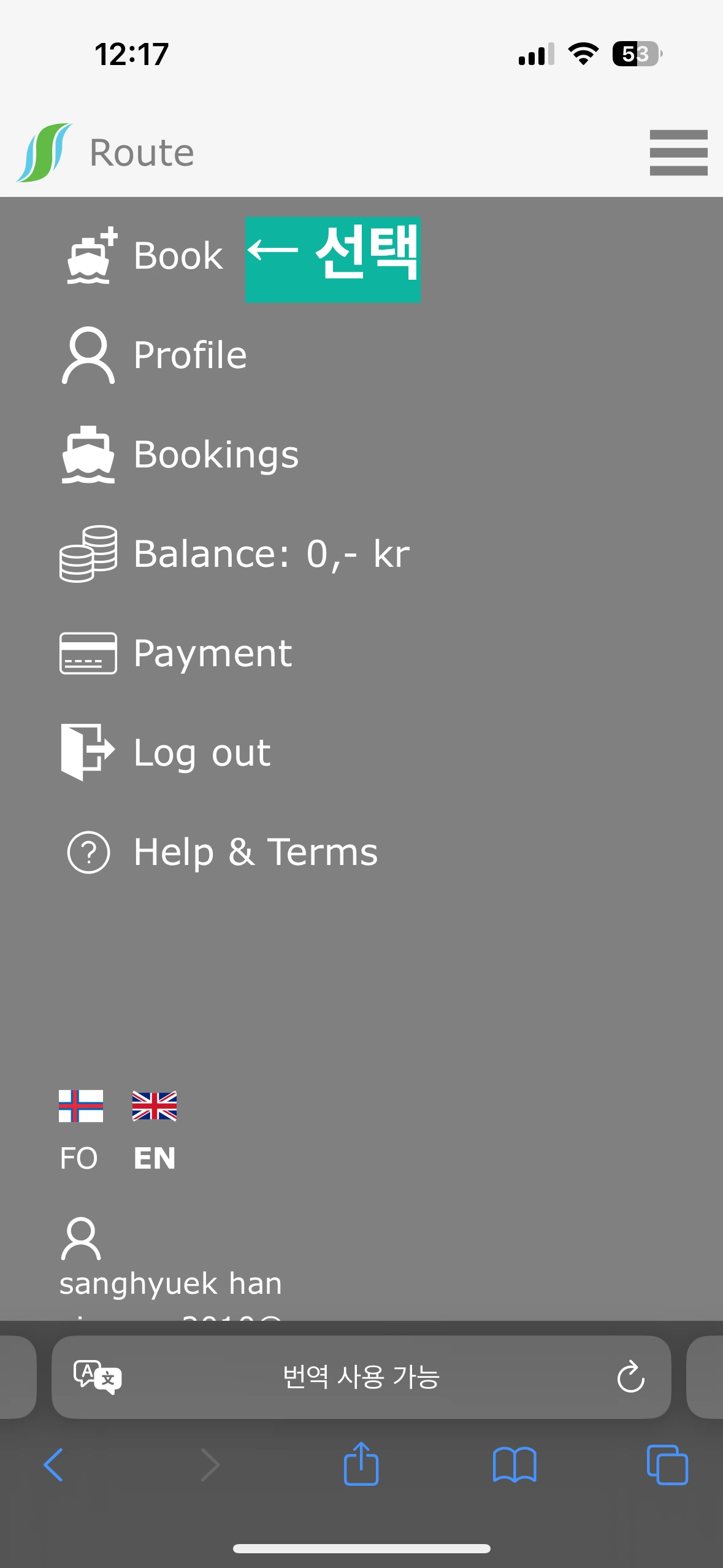Open Safari bookmarks

click(x=515, y=1465)
